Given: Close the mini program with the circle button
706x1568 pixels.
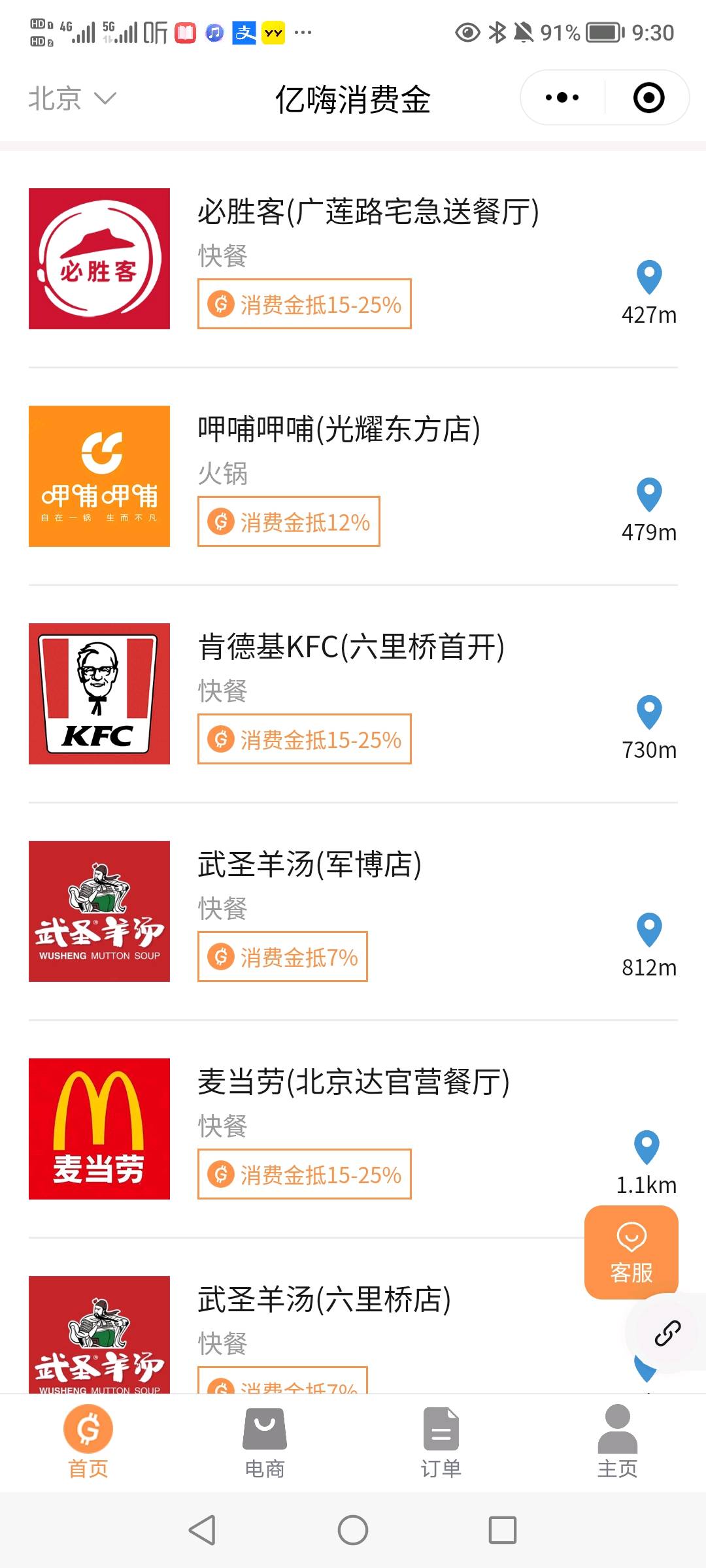Looking at the screenshot, I should (648, 98).
